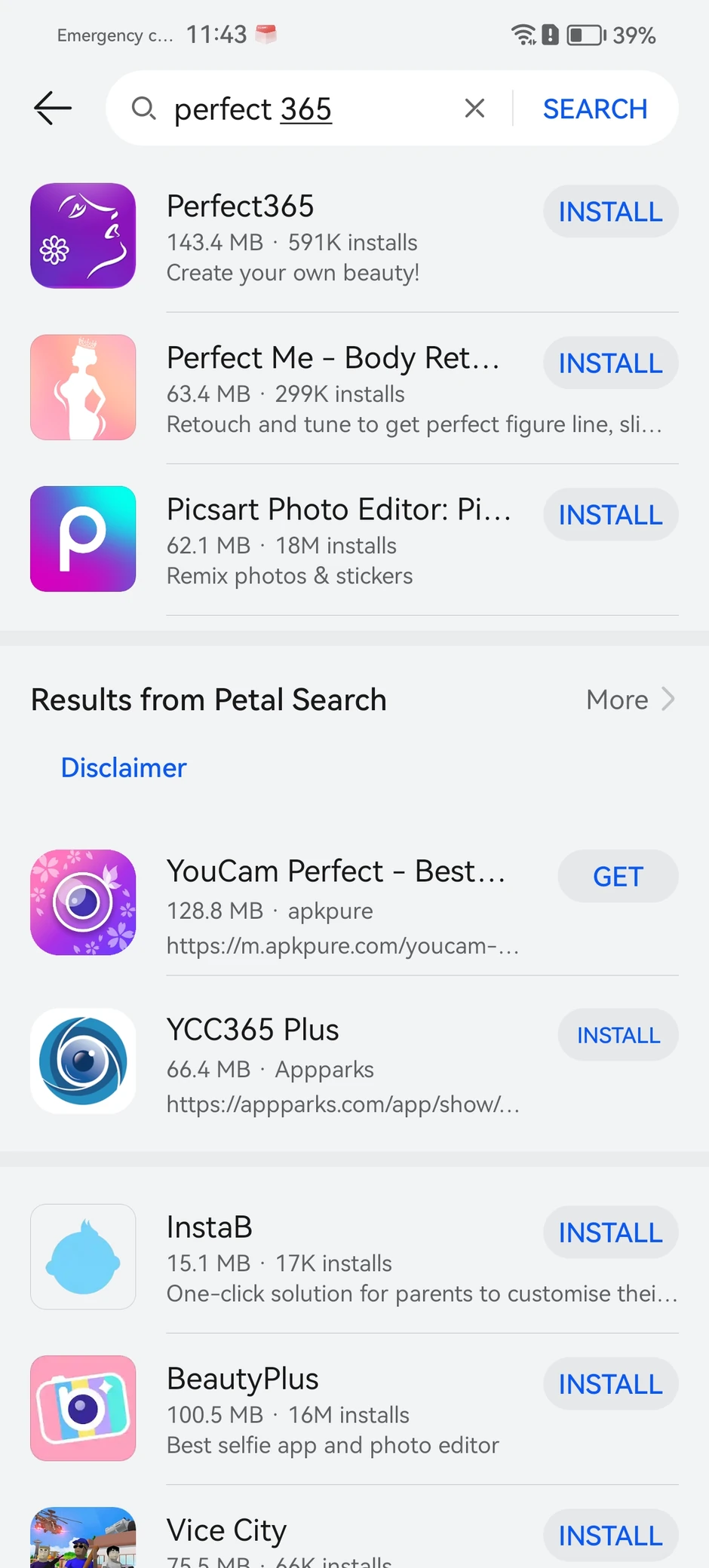
Task: Open the Disclaimer link
Action: coord(124,767)
